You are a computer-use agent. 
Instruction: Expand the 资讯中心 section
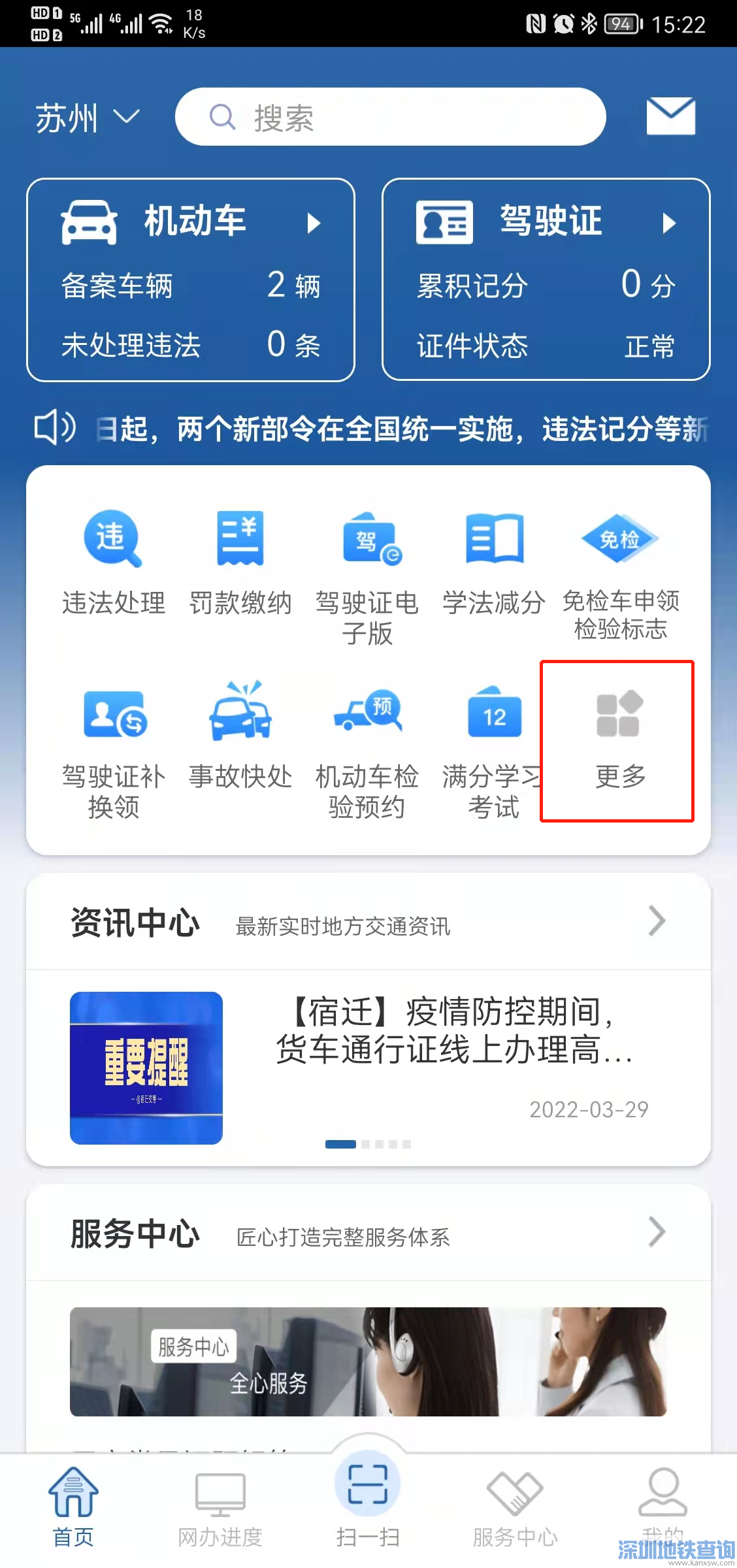(657, 921)
